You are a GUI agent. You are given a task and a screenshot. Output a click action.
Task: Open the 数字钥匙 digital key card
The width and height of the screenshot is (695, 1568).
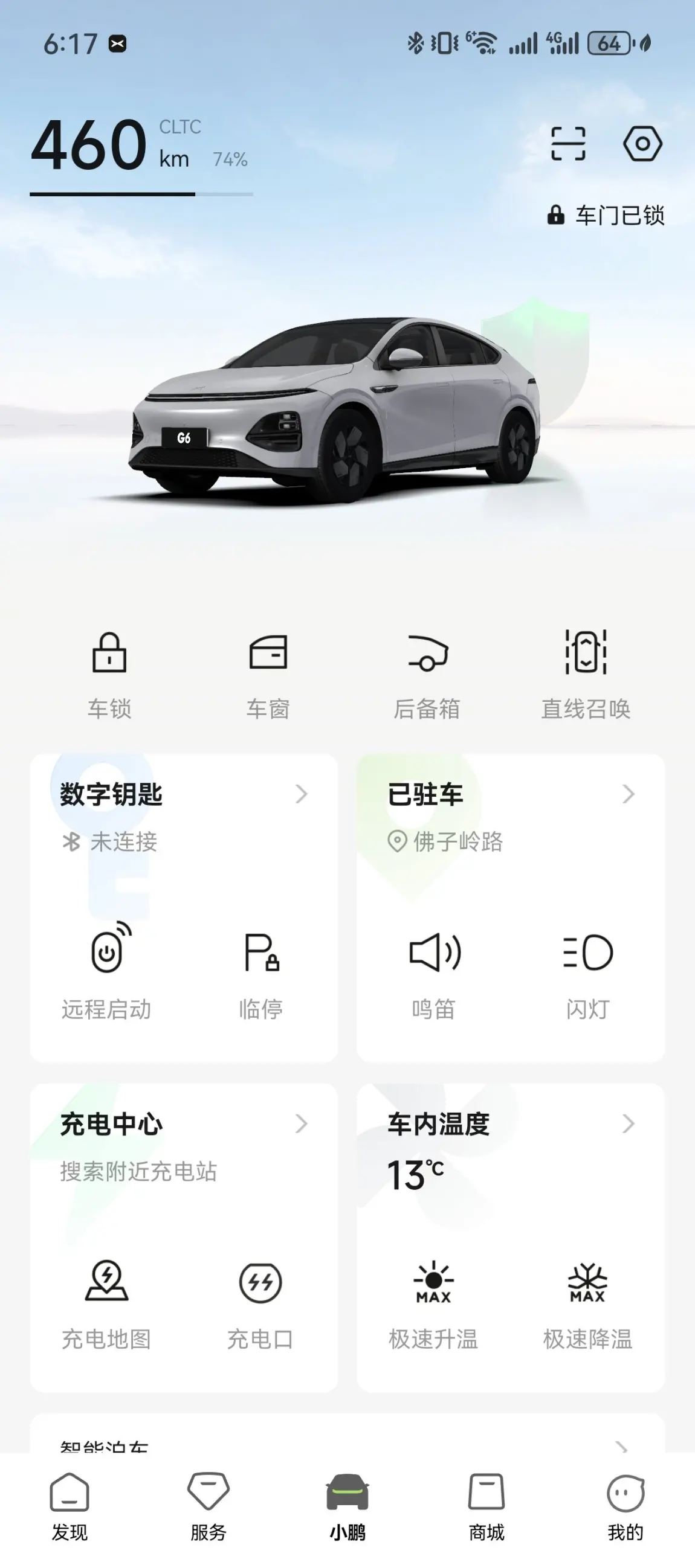(x=183, y=794)
